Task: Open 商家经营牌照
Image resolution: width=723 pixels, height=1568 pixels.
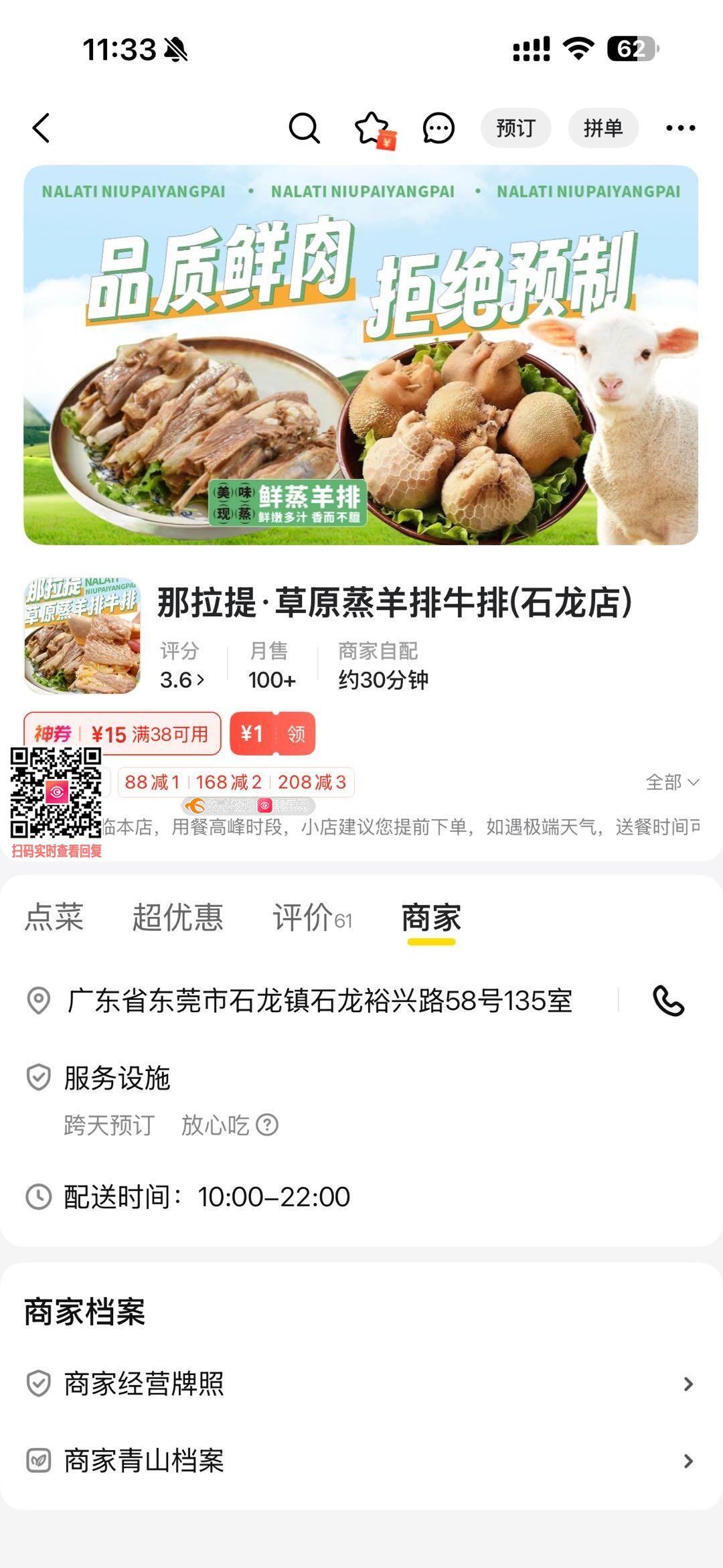Action: tap(361, 1384)
